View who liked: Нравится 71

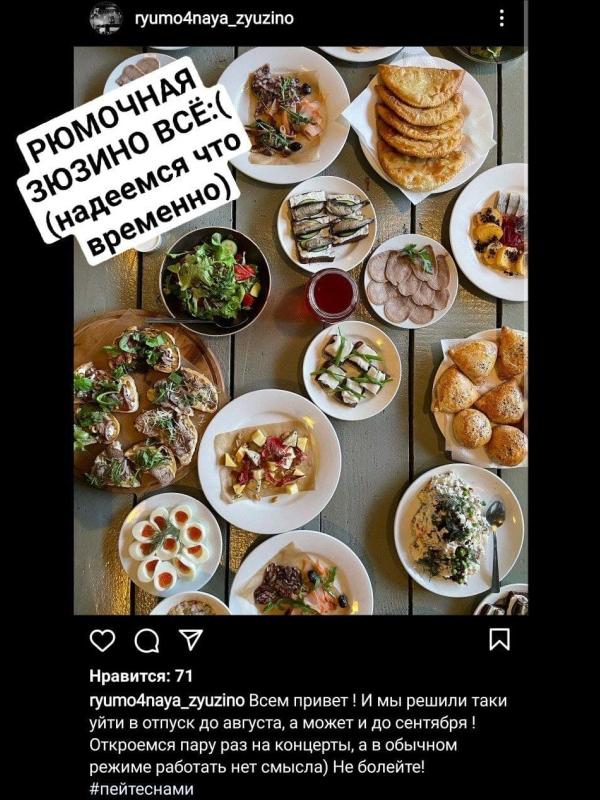pyautogui.click(x=141, y=676)
